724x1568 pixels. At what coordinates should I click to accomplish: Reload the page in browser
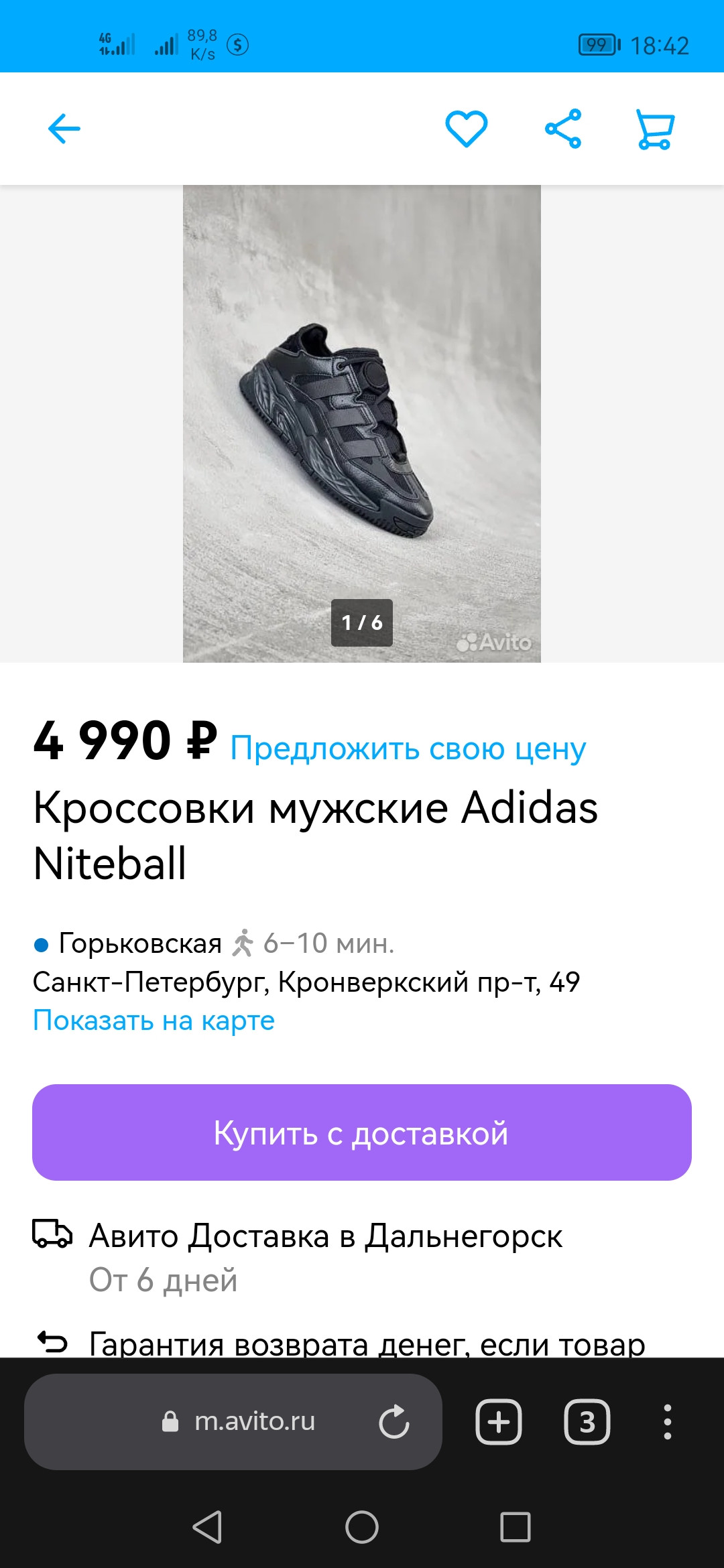pos(394,1422)
